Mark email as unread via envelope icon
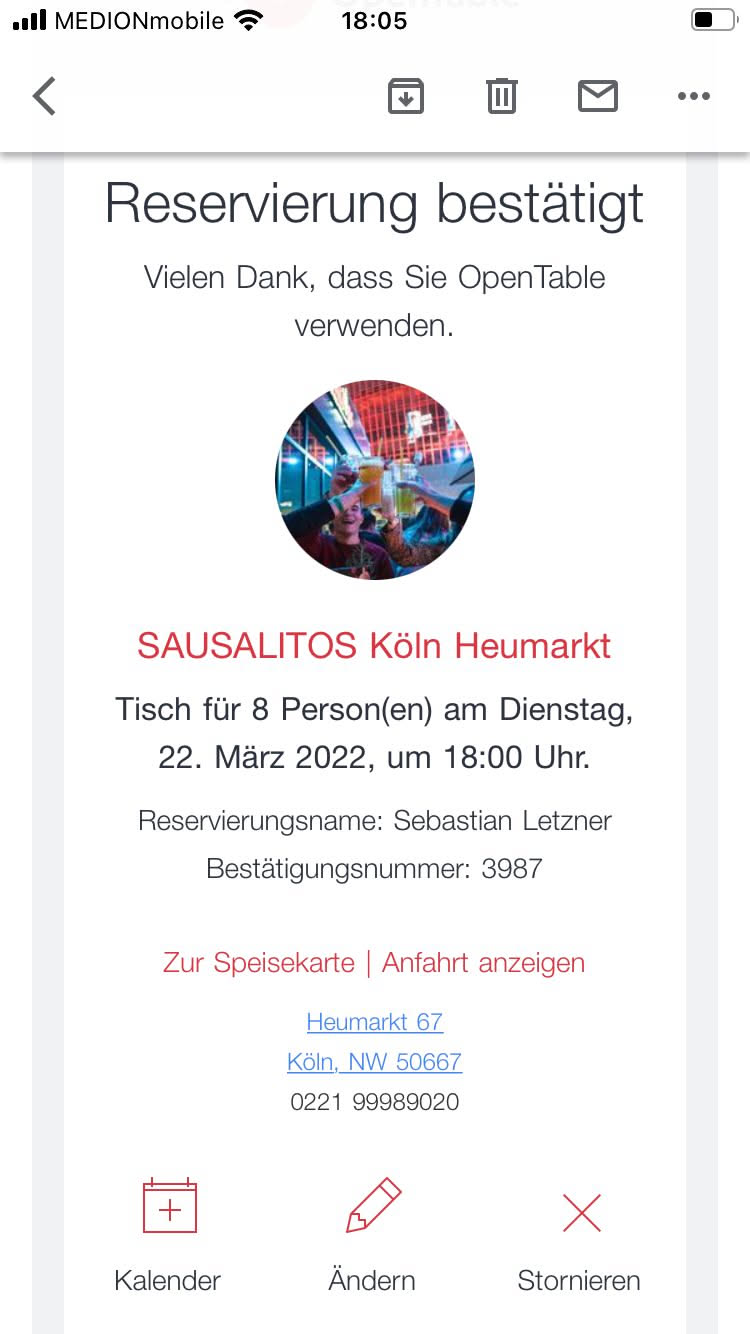This screenshot has height=1334, width=750. 597,97
